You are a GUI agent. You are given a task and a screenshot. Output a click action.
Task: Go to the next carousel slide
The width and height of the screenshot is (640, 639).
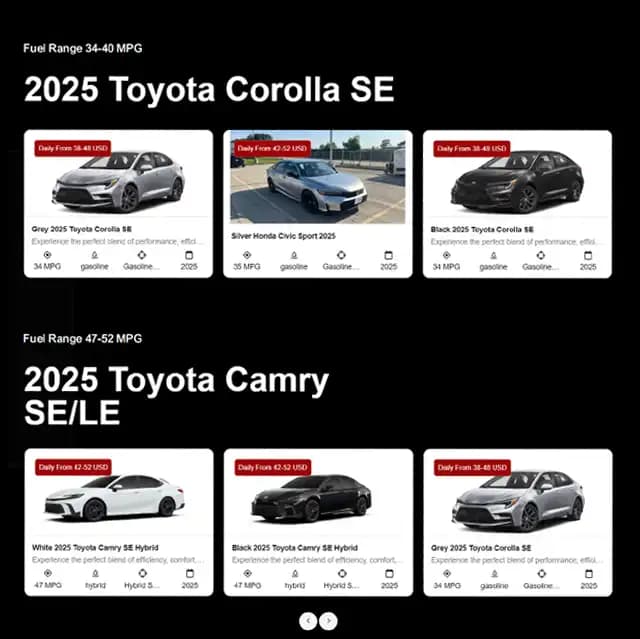[x=328, y=621]
